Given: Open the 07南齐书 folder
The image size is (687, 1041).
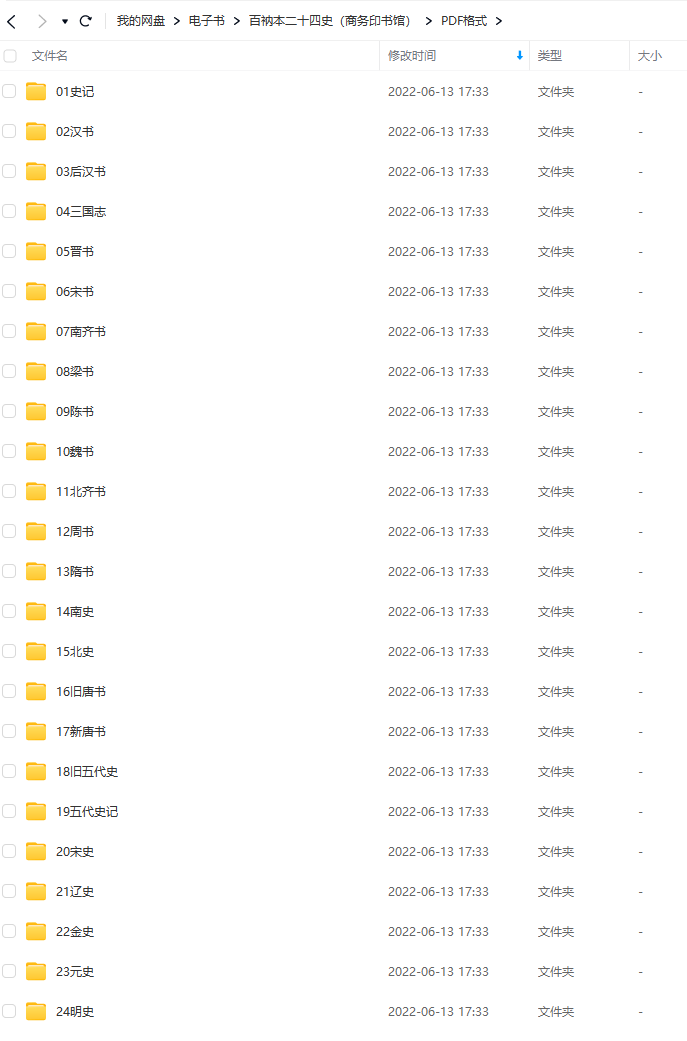Looking at the screenshot, I should 80,332.
